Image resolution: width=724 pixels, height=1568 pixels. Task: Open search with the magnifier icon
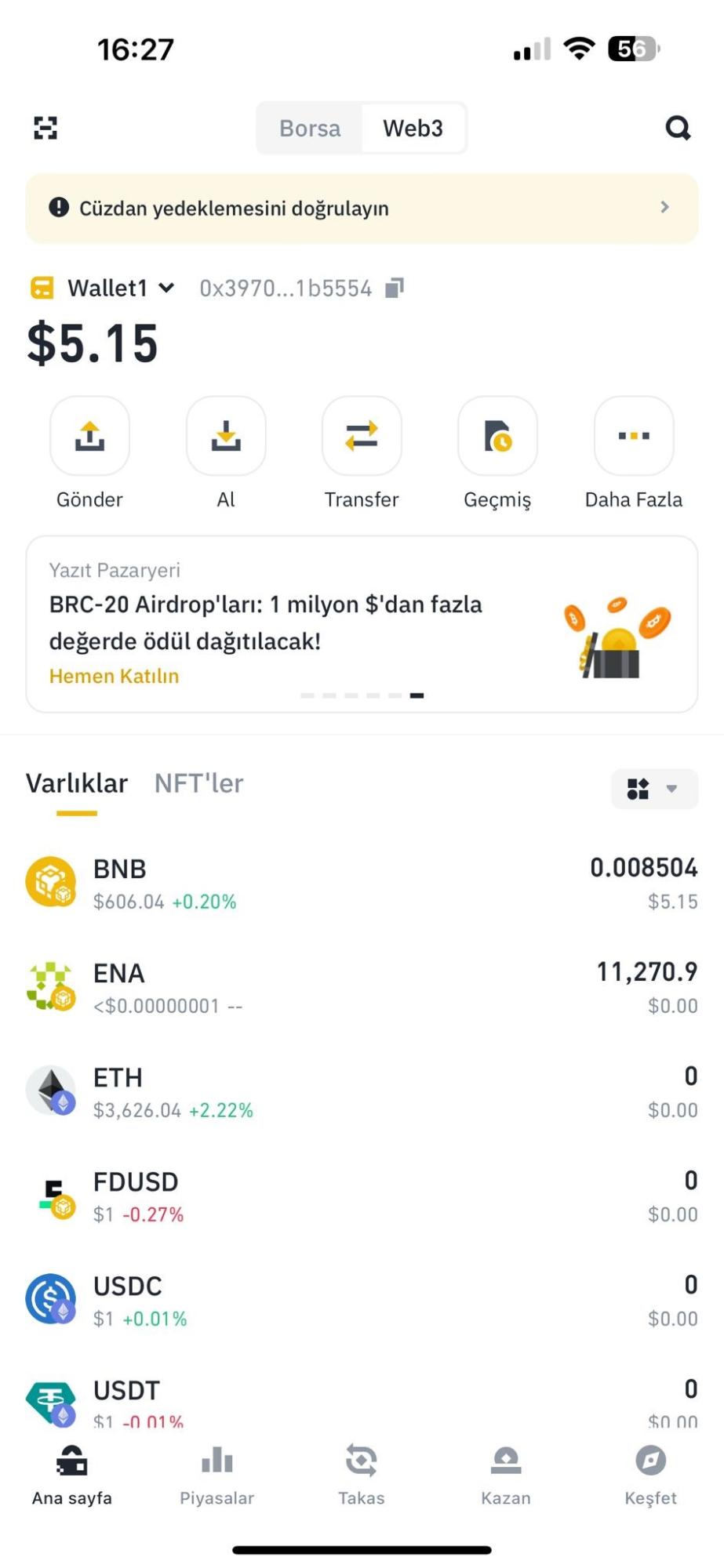(x=676, y=126)
